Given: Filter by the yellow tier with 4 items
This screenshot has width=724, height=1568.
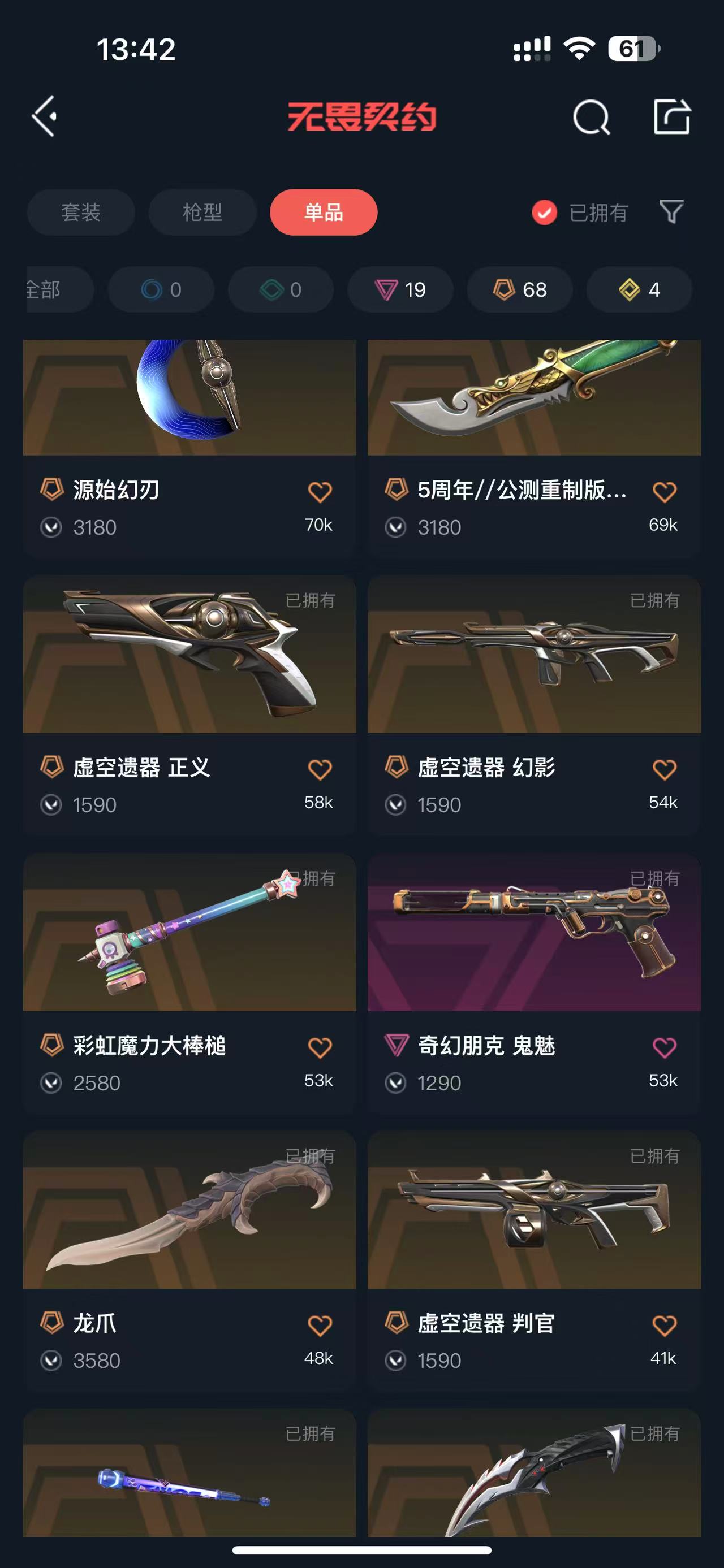Looking at the screenshot, I should click(639, 290).
